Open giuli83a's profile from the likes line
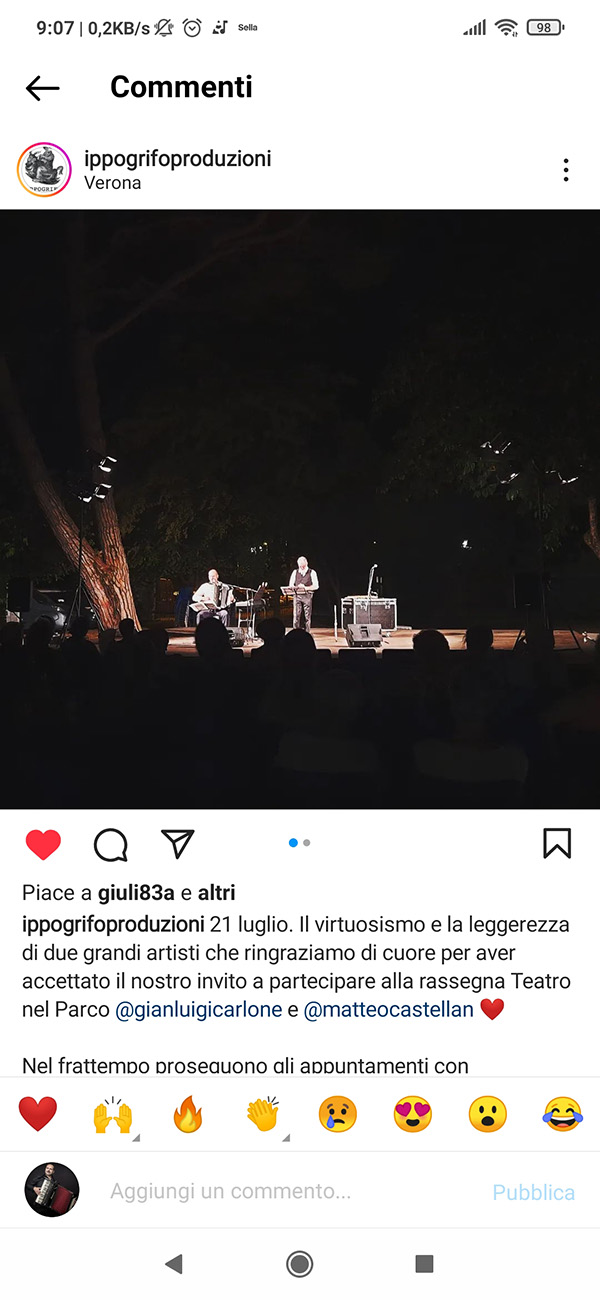600x1300 pixels. 136,893
